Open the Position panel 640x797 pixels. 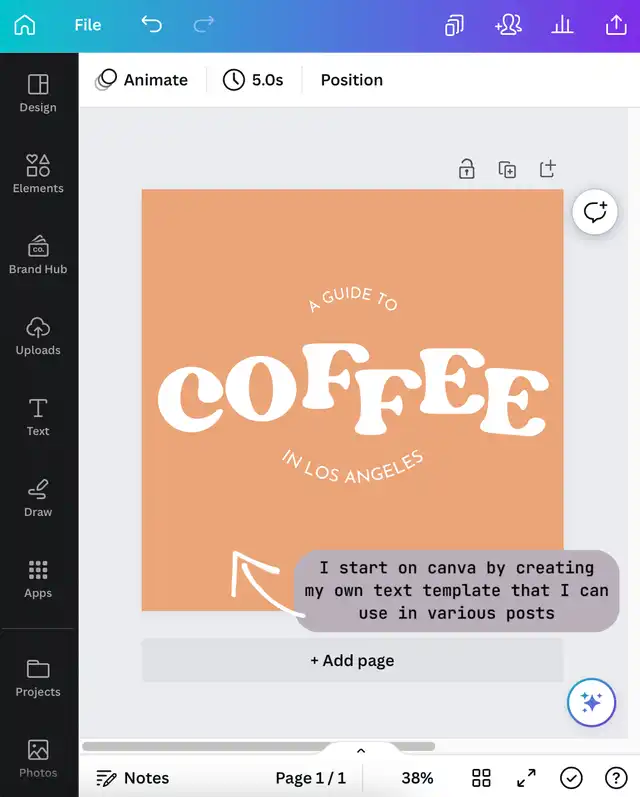[x=351, y=80]
